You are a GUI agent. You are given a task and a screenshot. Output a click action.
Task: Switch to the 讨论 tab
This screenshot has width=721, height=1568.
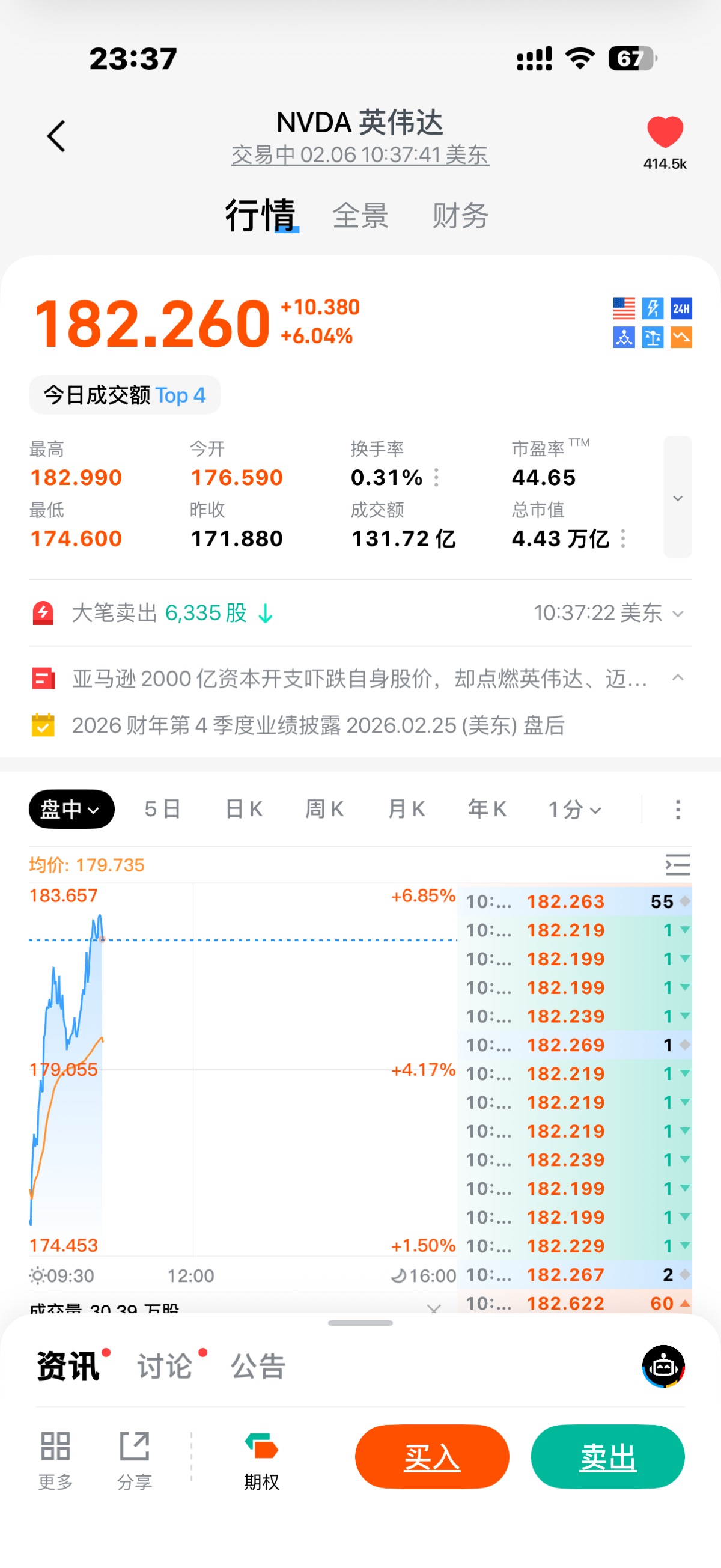tap(164, 1366)
